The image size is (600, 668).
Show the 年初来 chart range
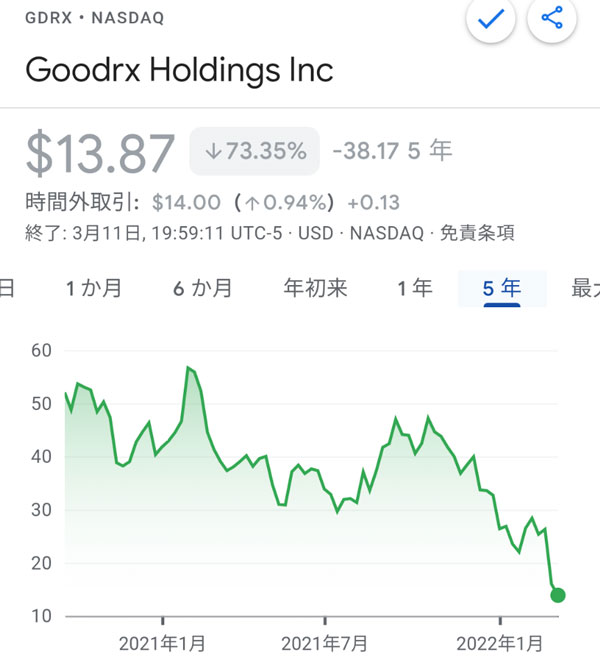click(315, 289)
